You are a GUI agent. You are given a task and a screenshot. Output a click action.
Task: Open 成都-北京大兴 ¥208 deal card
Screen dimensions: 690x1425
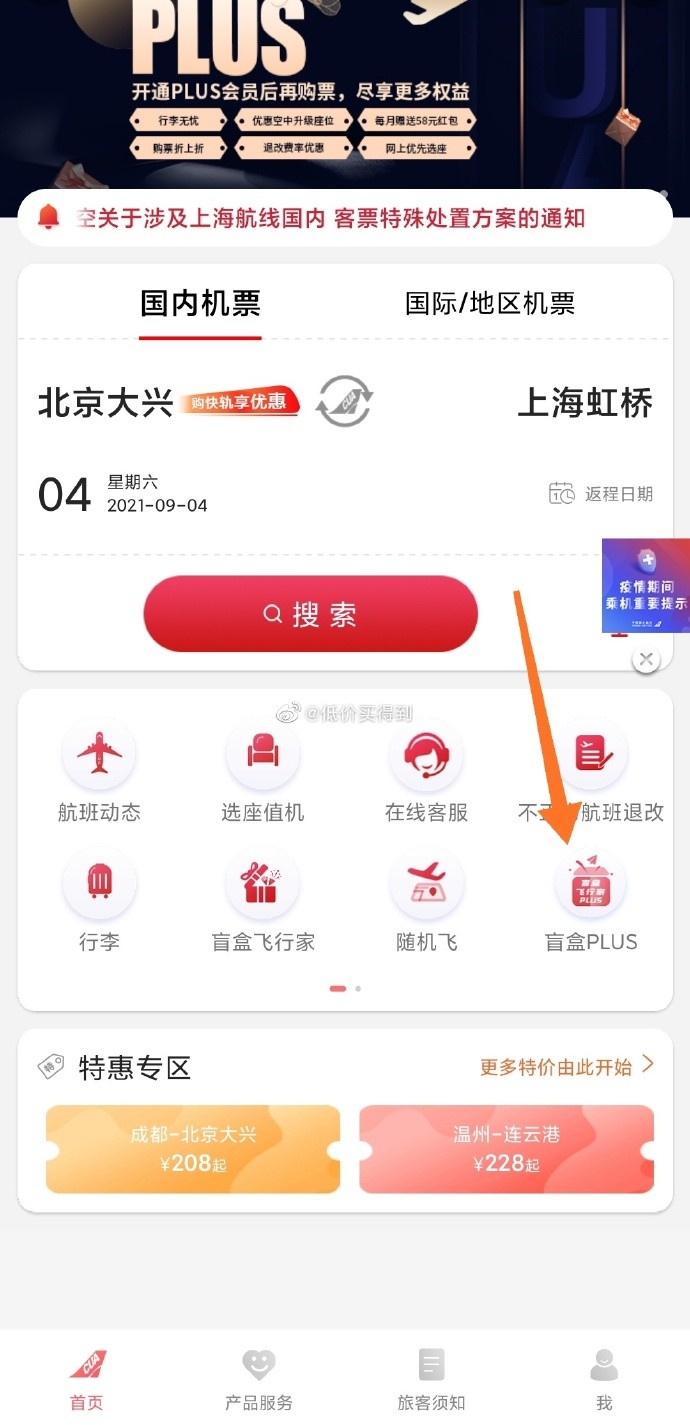click(193, 1149)
